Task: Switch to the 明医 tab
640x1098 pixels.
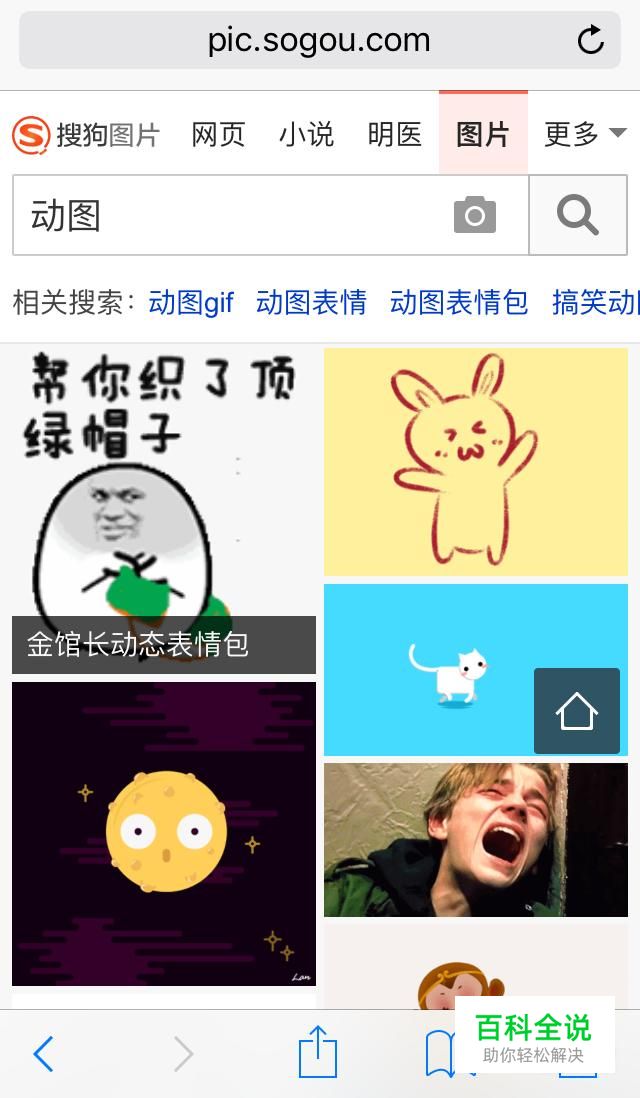Action: [394, 134]
